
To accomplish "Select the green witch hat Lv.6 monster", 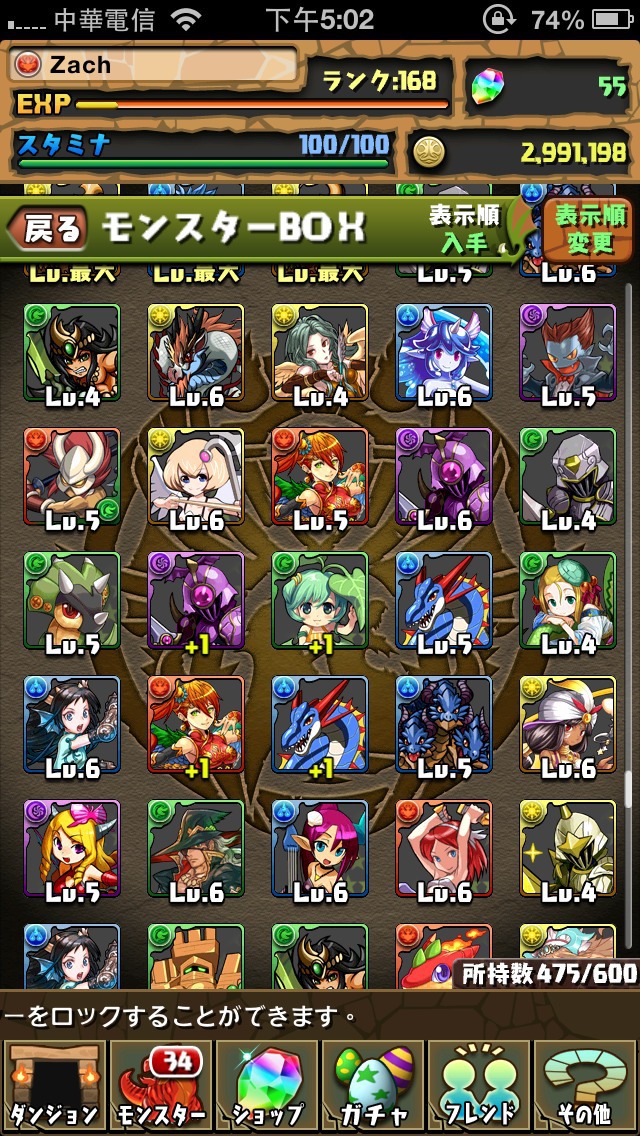I will tap(195, 850).
